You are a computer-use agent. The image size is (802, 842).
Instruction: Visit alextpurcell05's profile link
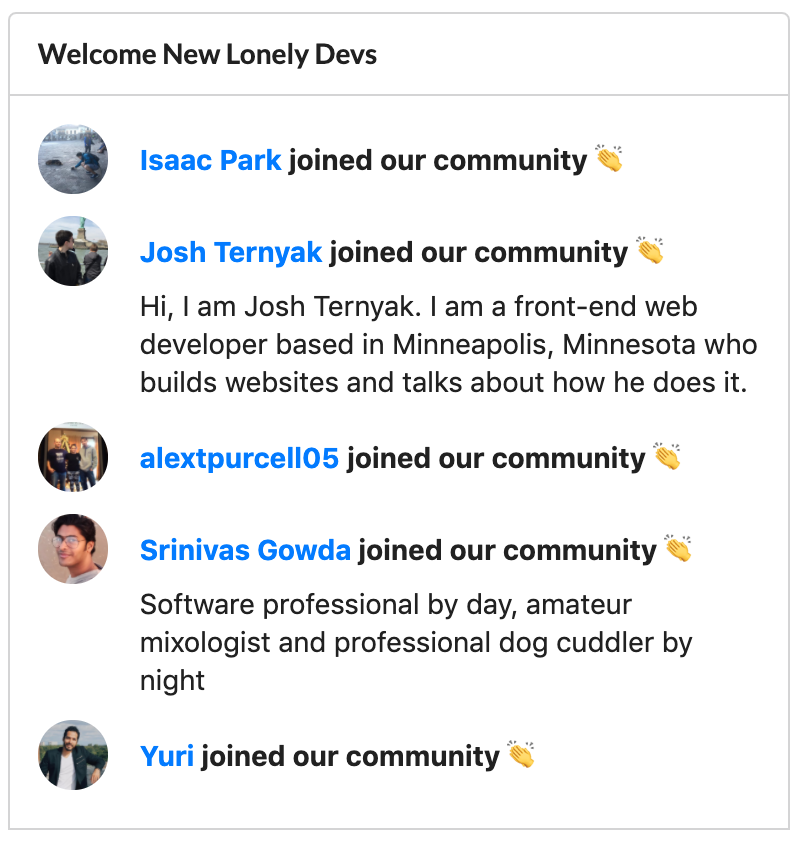coord(239,458)
